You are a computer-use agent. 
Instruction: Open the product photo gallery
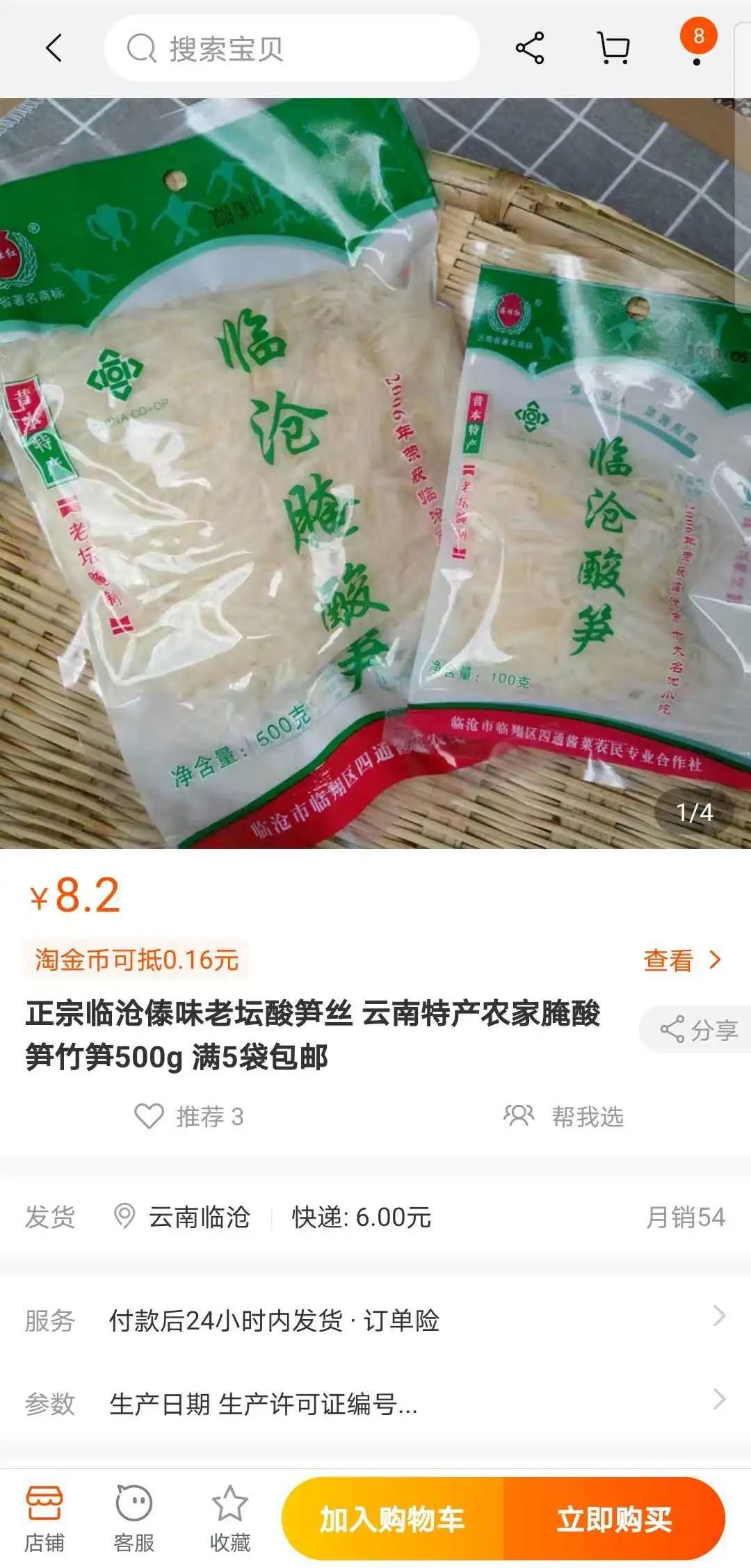coord(375,473)
